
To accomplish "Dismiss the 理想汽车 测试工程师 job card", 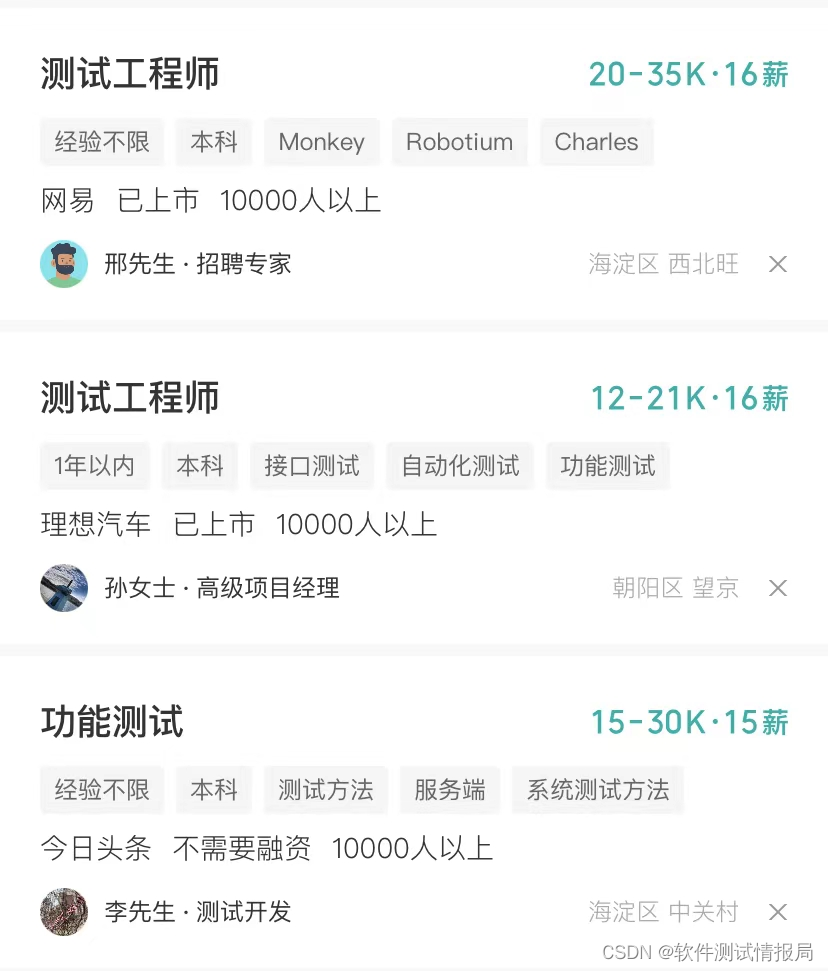I will point(778,588).
